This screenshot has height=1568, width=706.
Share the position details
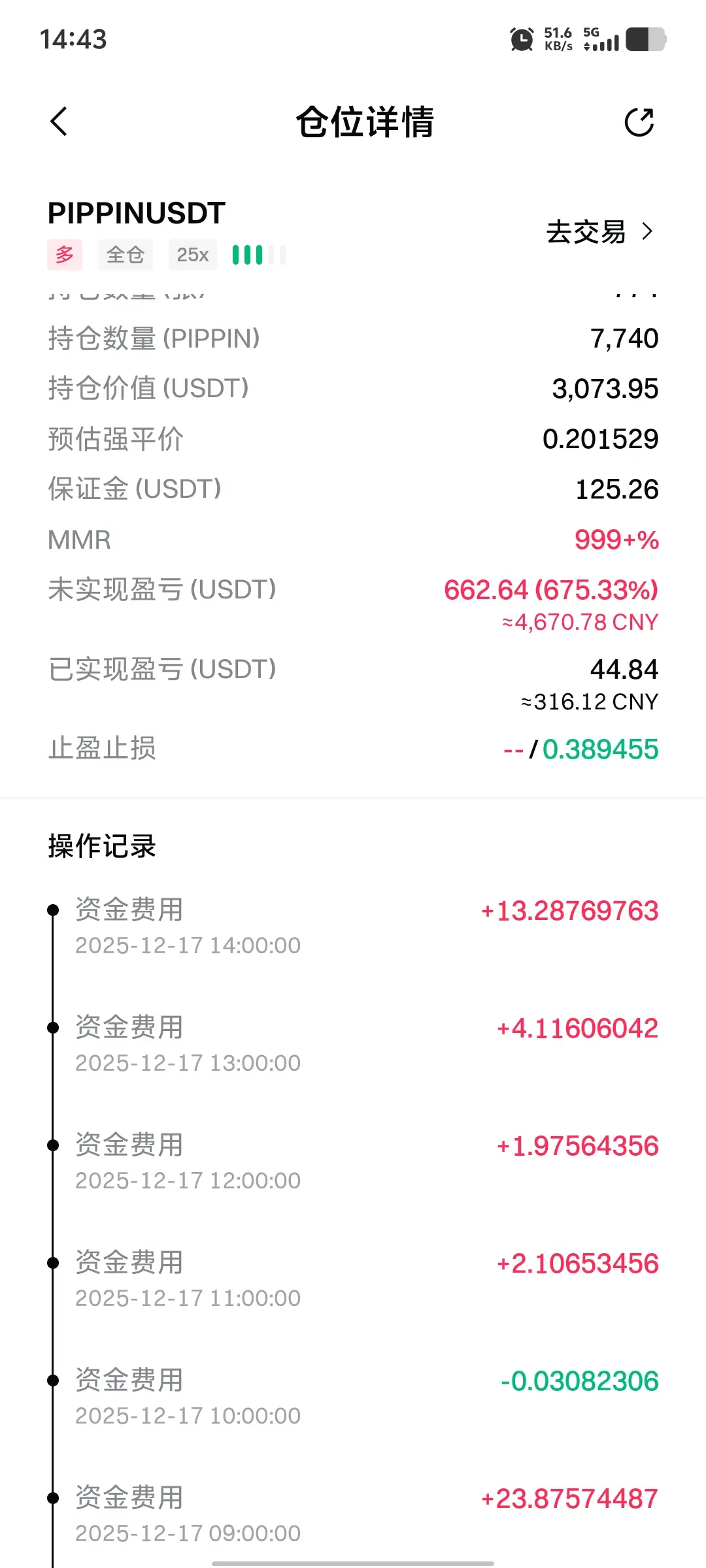[639, 122]
